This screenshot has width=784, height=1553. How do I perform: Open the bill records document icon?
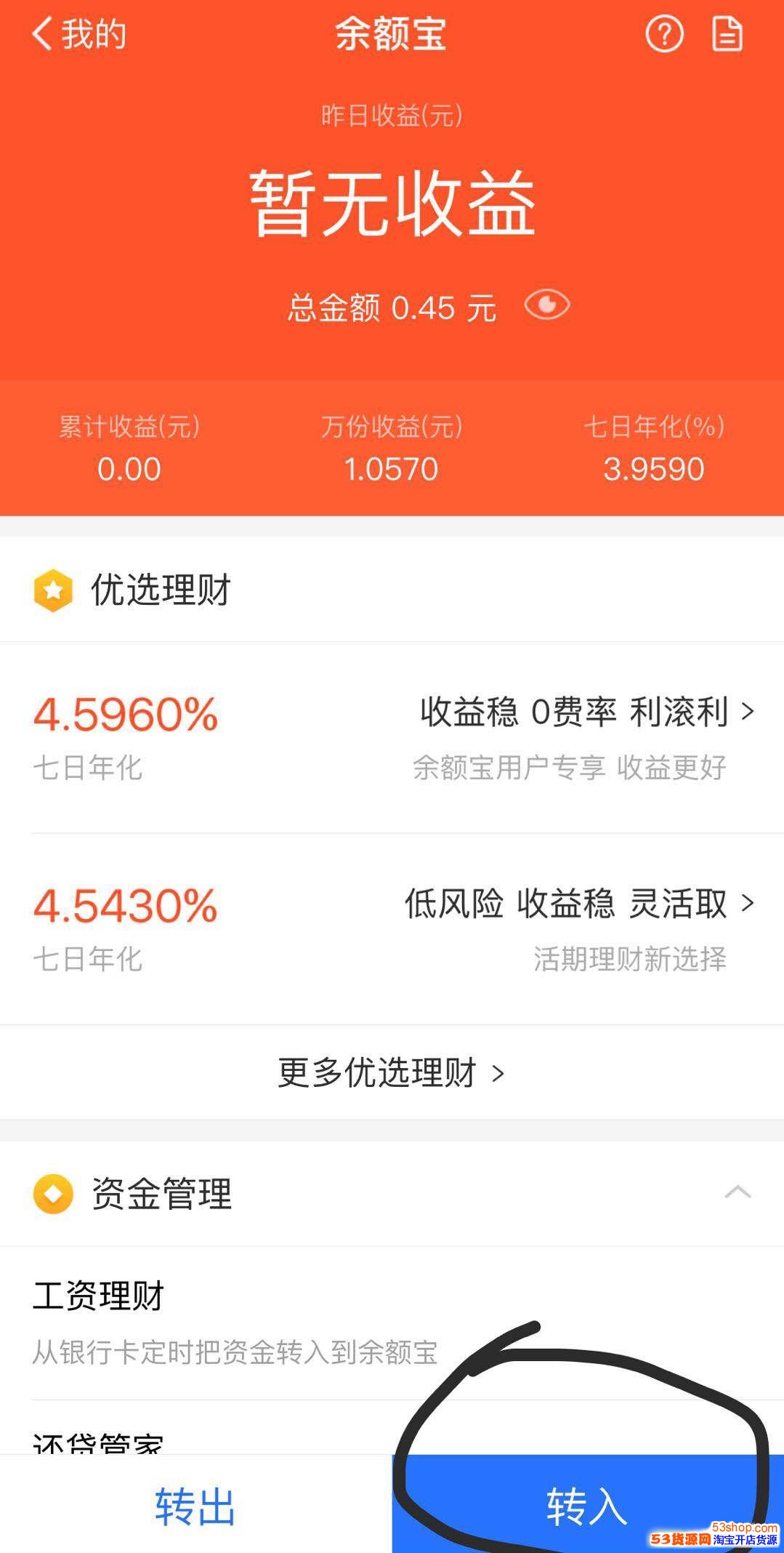(x=727, y=34)
